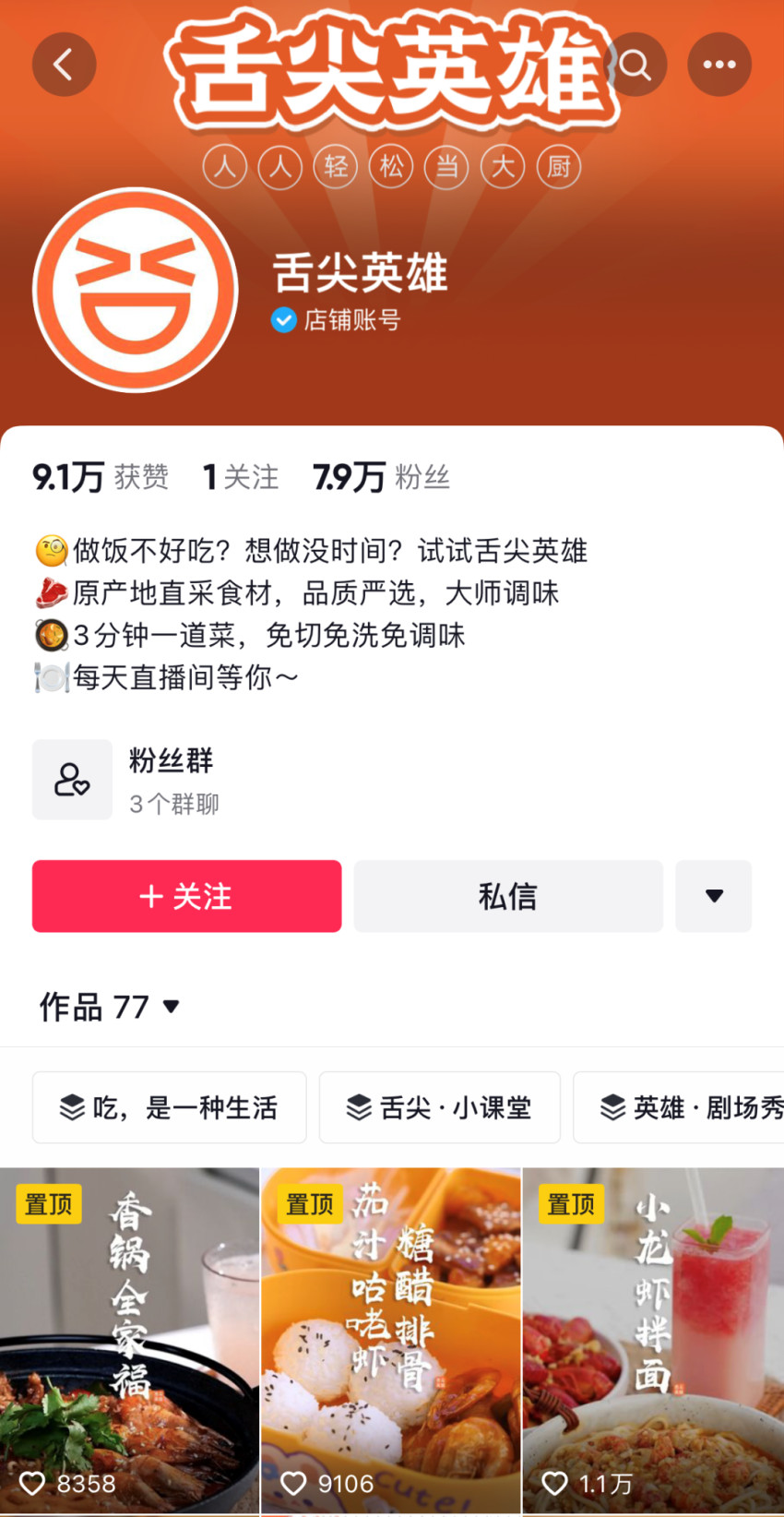
Task: Switch to the 吃，是一种生活 collection tab
Action: (x=169, y=1107)
